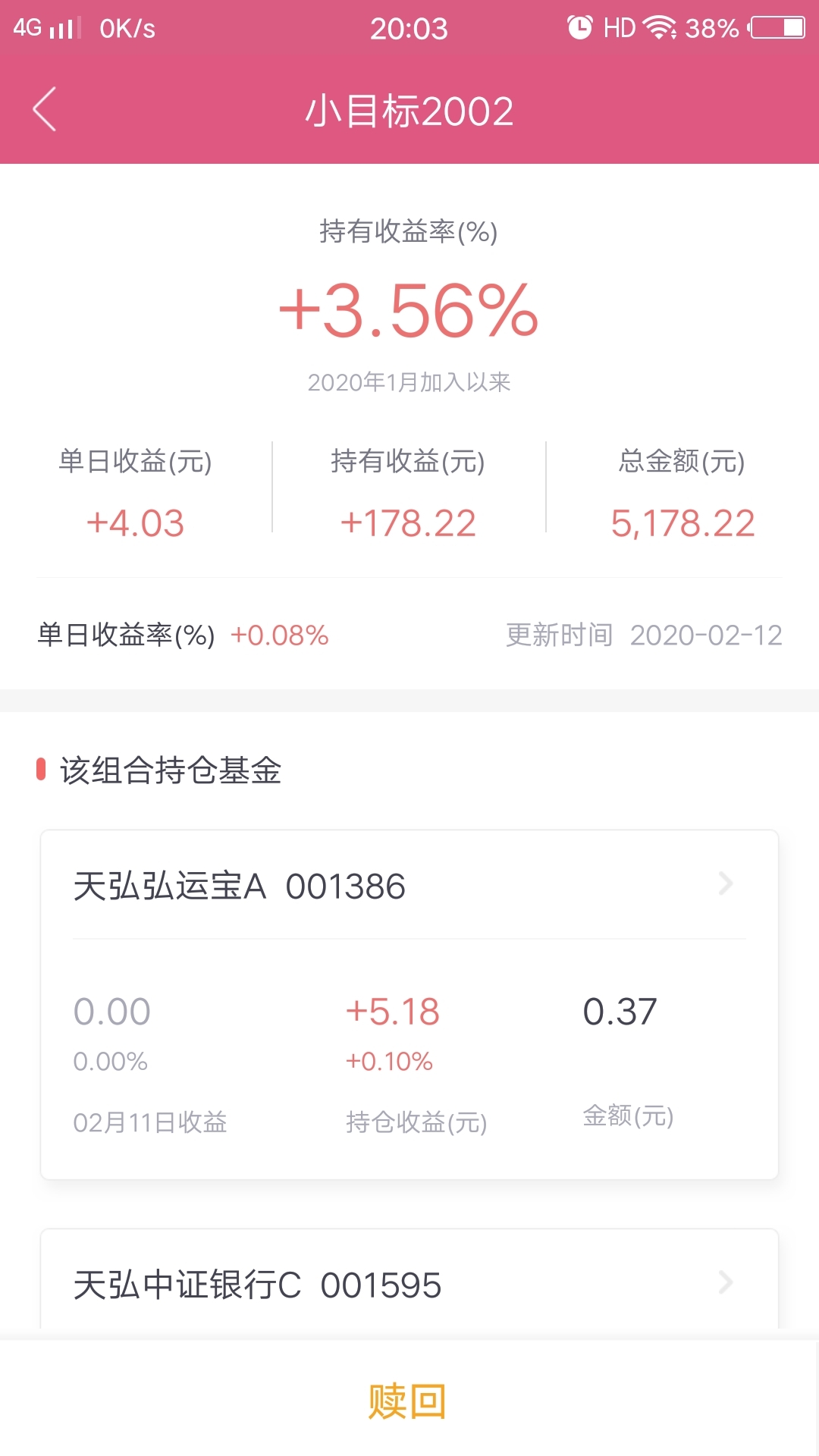This screenshot has height=1456, width=819.
Task: Go back using the header arrow
Action: tap(45, 109)
